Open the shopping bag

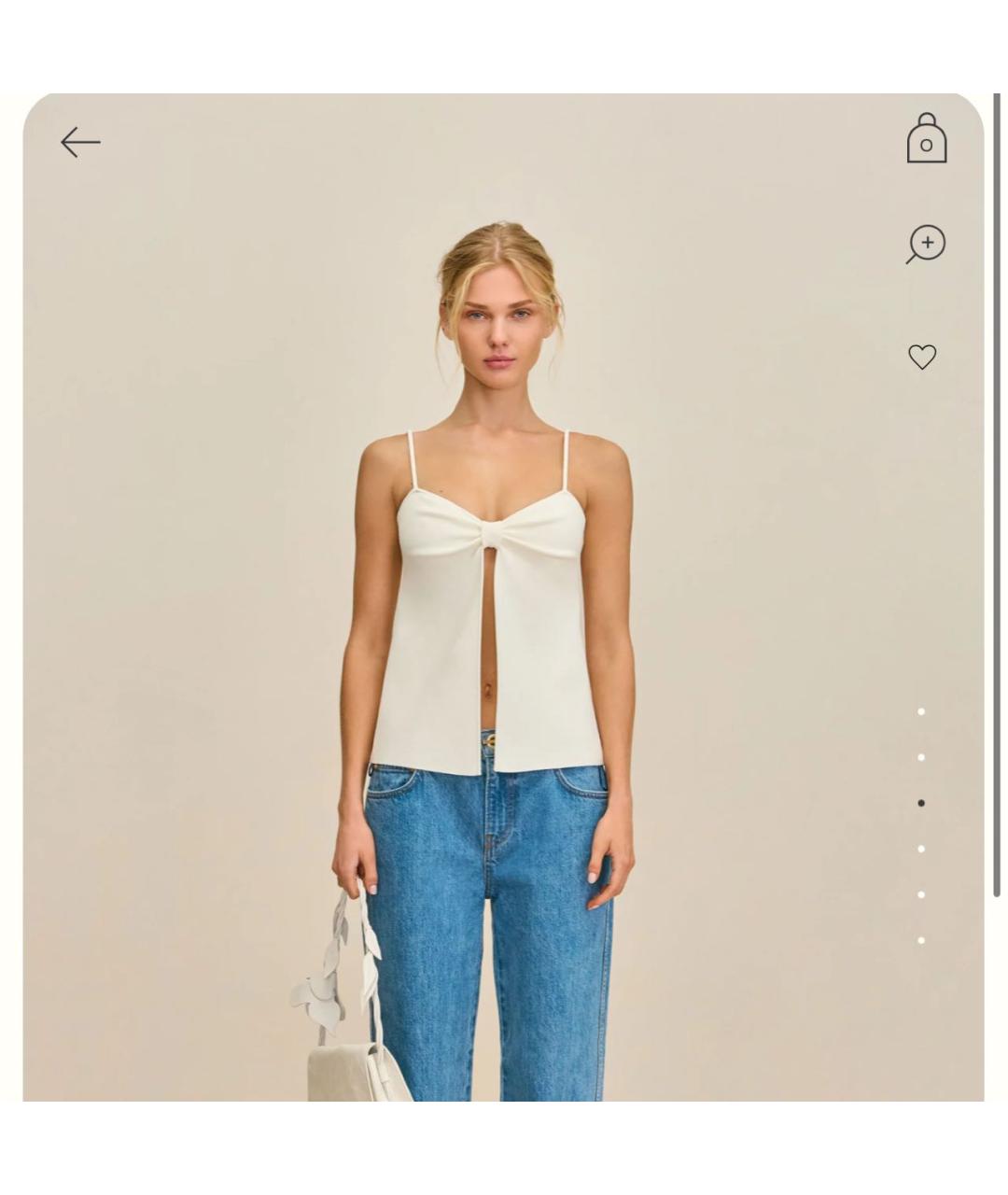pos(926,140)
